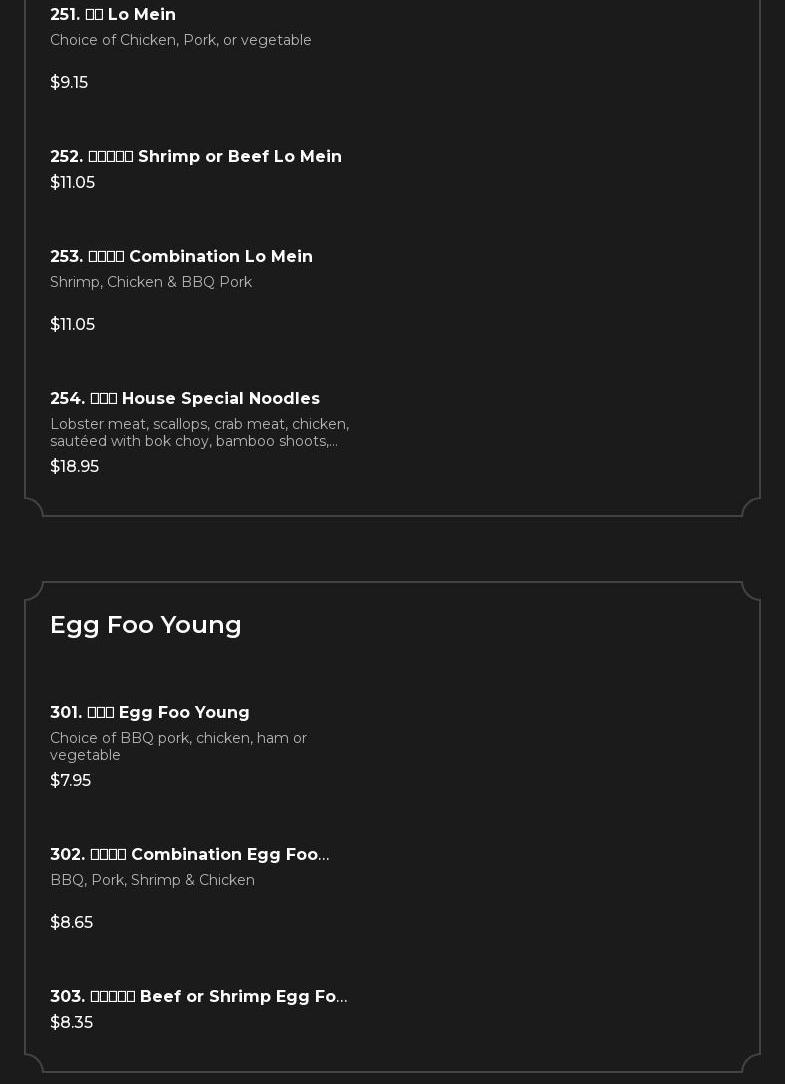
Task: Open item 251 Lo Mein
Action: point(113,15)
